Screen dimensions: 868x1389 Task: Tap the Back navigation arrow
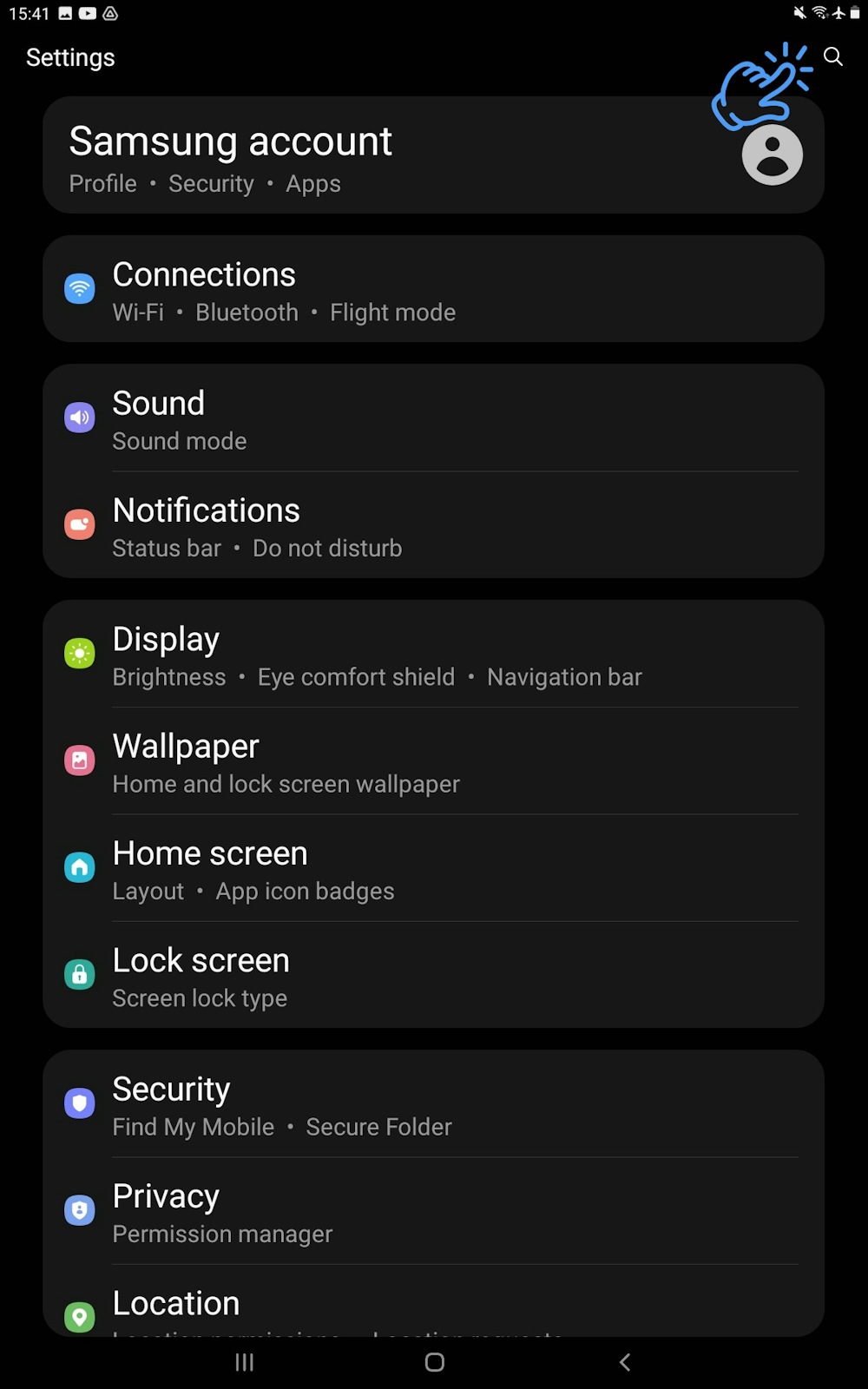tap(624, 1362)
